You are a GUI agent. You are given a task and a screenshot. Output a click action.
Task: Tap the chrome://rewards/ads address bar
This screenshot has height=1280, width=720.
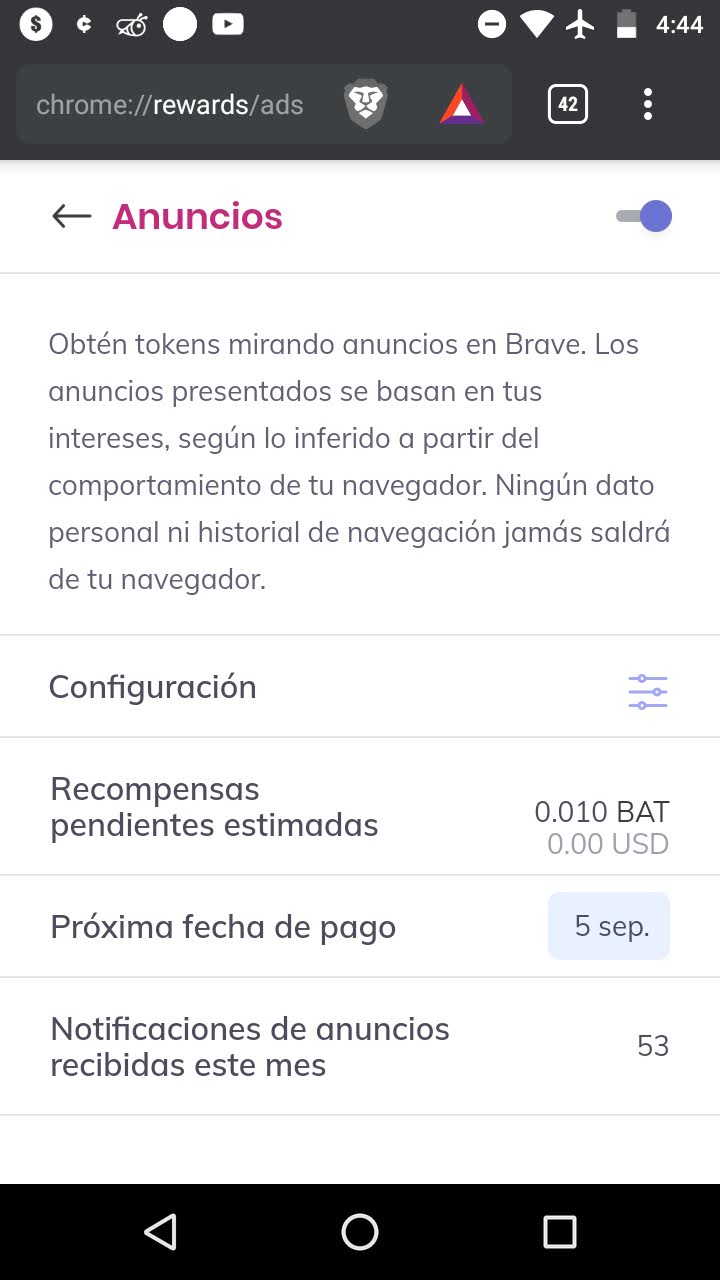(x=170, y=104)
